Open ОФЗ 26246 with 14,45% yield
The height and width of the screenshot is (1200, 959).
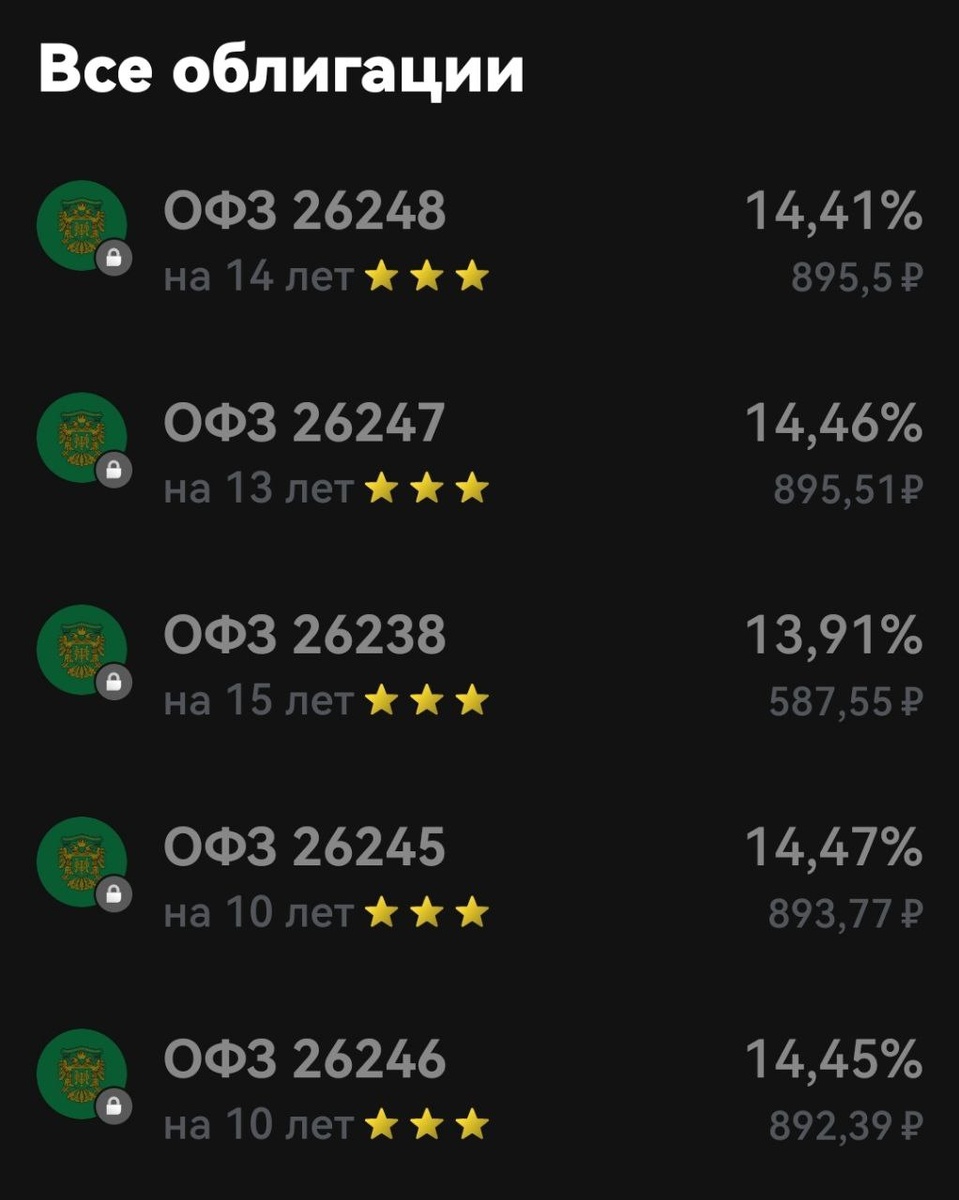[305, 1061]
